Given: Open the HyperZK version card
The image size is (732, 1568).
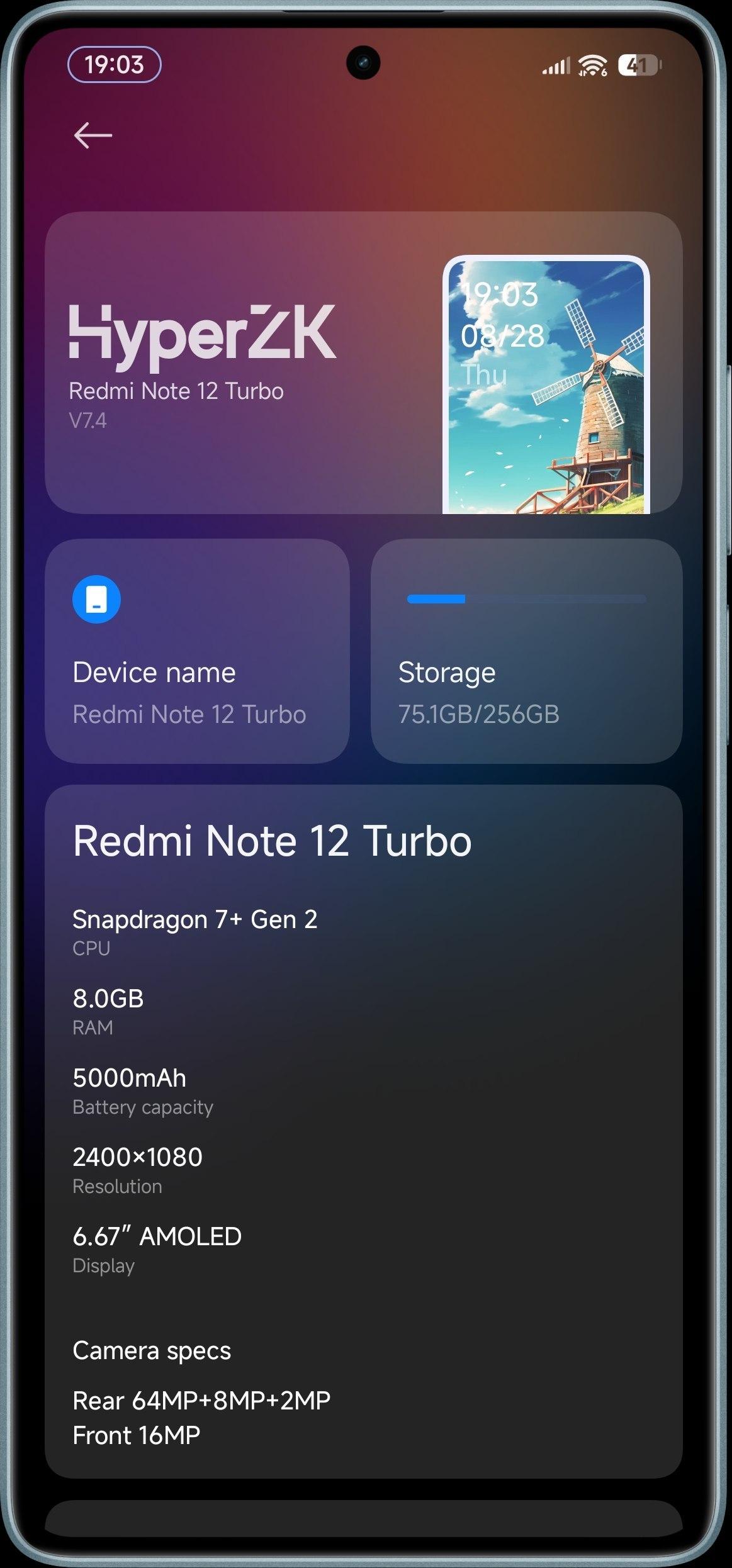Looking at the screenshot, I should 364,363.
